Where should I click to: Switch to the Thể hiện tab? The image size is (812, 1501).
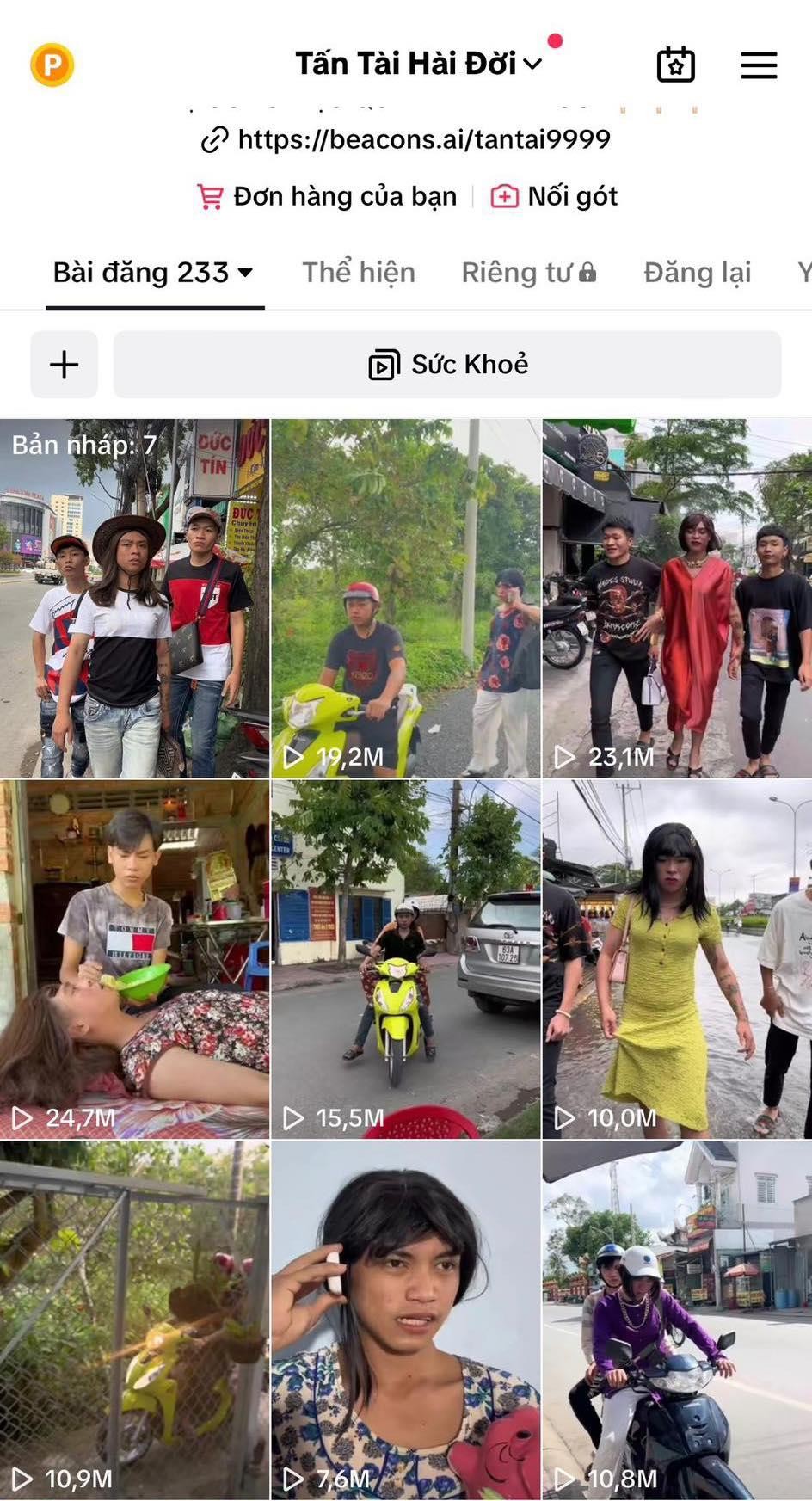pyautogui.click(x=359, y=273)
